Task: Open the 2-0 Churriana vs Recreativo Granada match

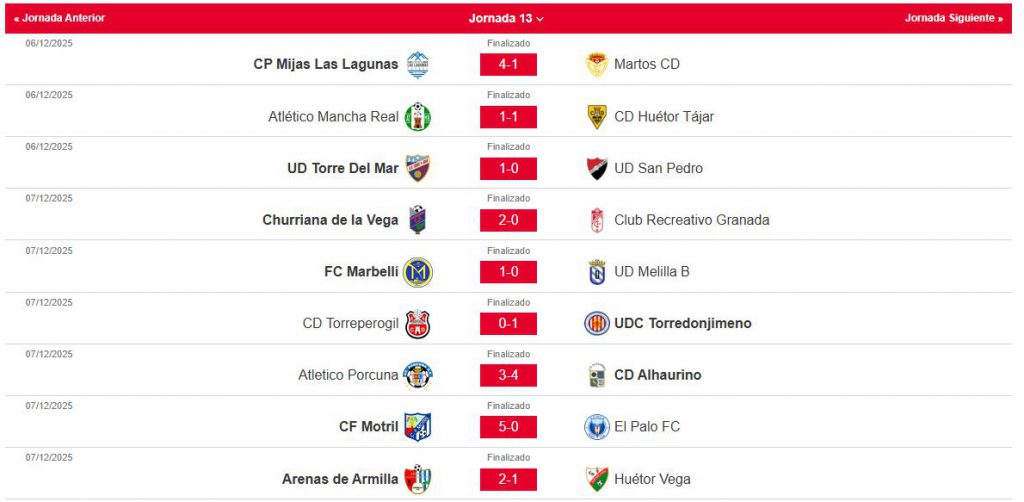Action: (508, 220)
